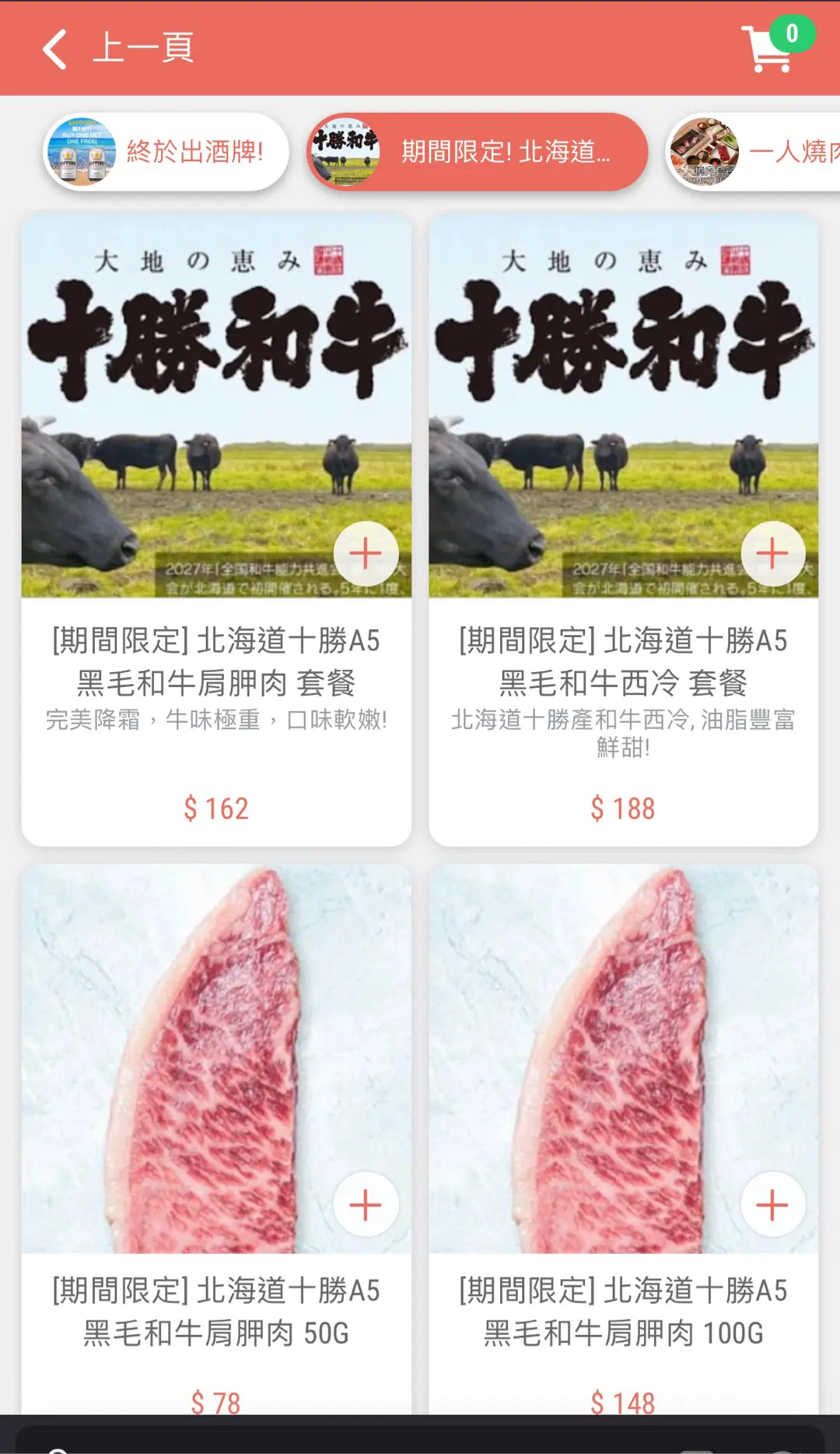View details of 黑毛和牛肩胛肉 100G

click(x=623, y=1139)
